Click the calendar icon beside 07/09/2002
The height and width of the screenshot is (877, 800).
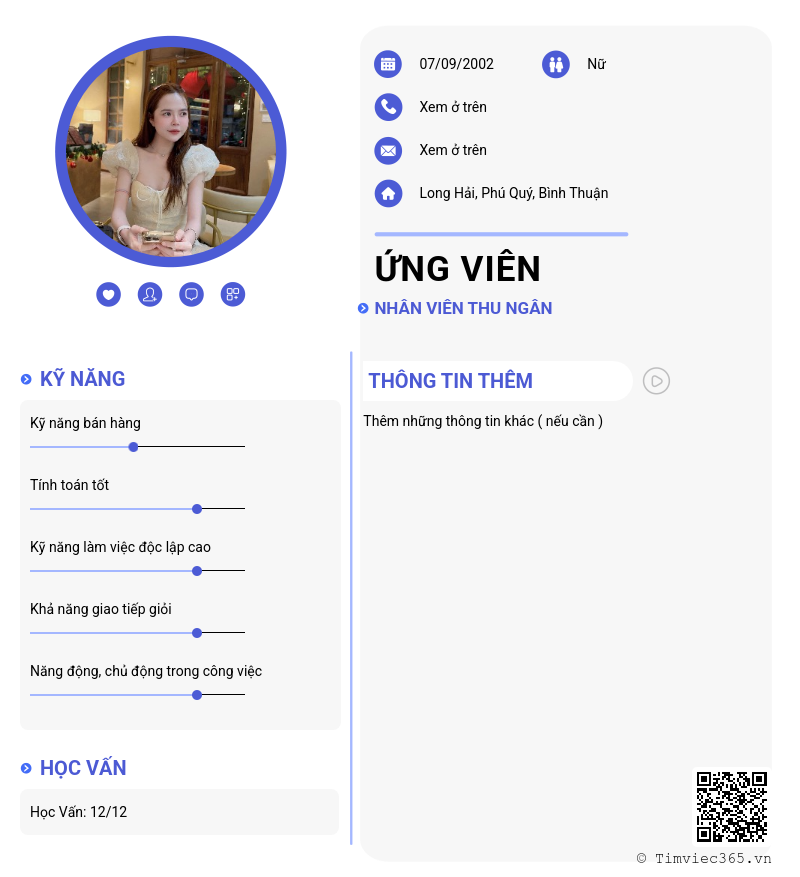pos(388,64)
